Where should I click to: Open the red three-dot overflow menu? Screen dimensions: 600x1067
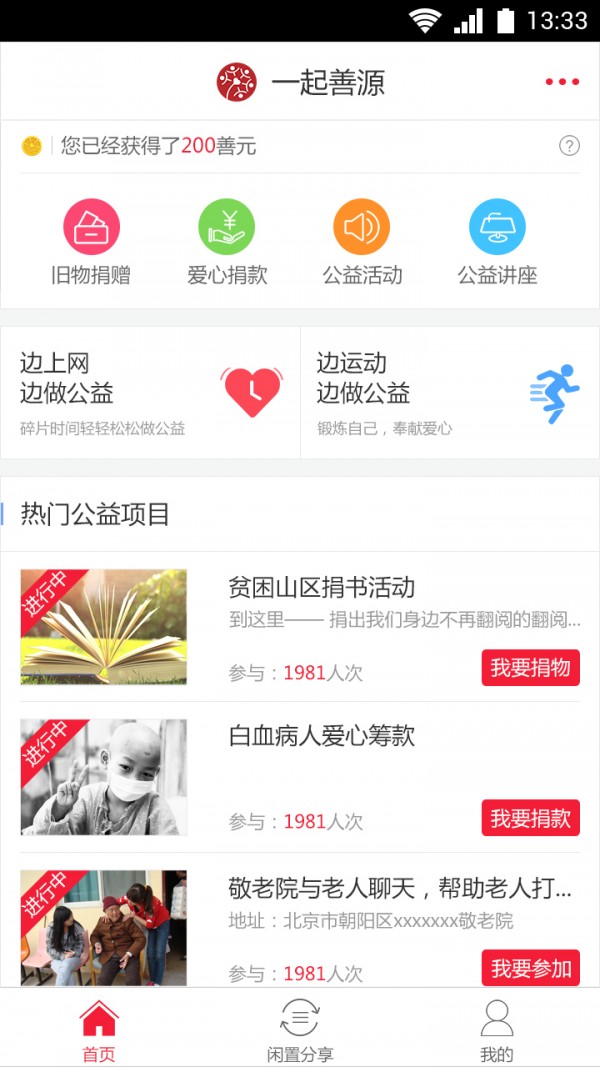click(562, 82)
